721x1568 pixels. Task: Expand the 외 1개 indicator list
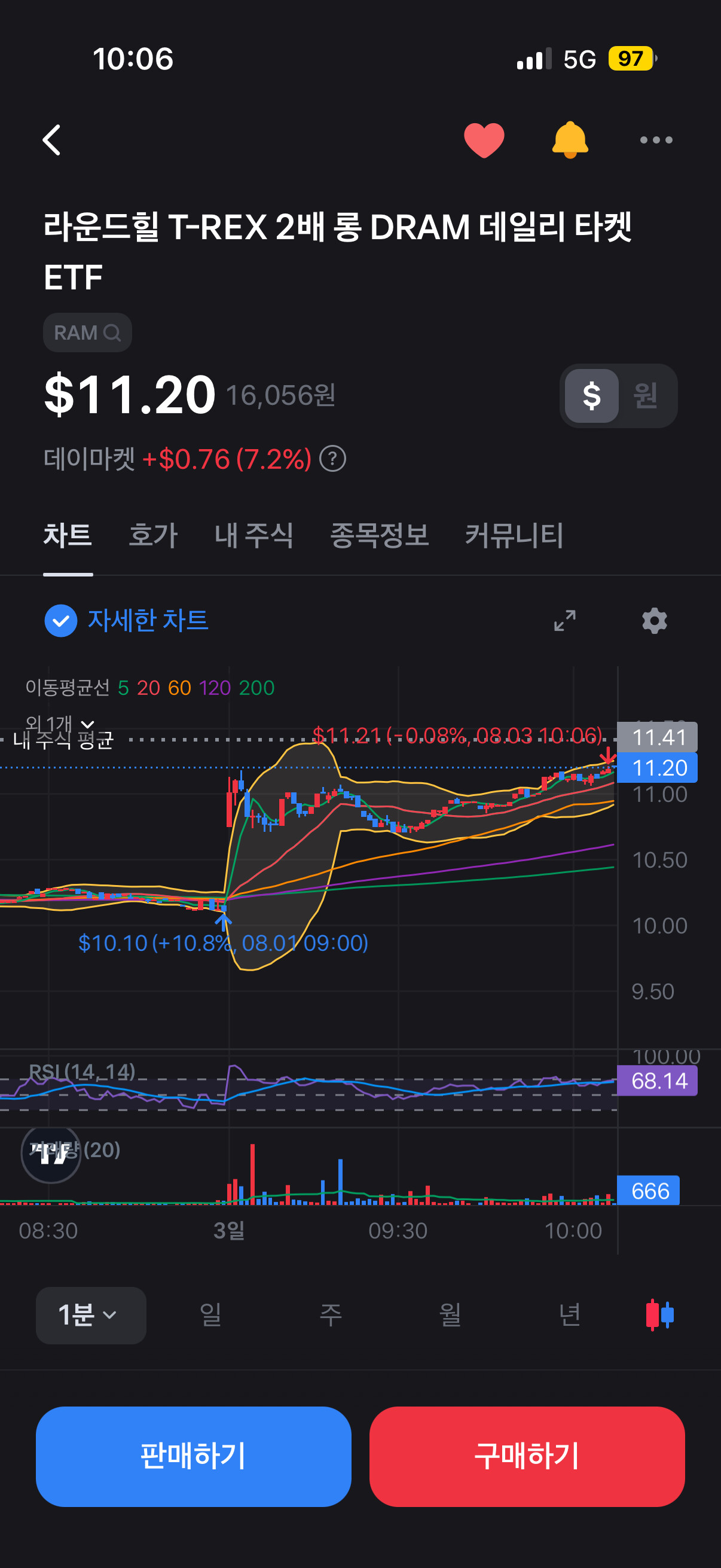pos(60,724)
